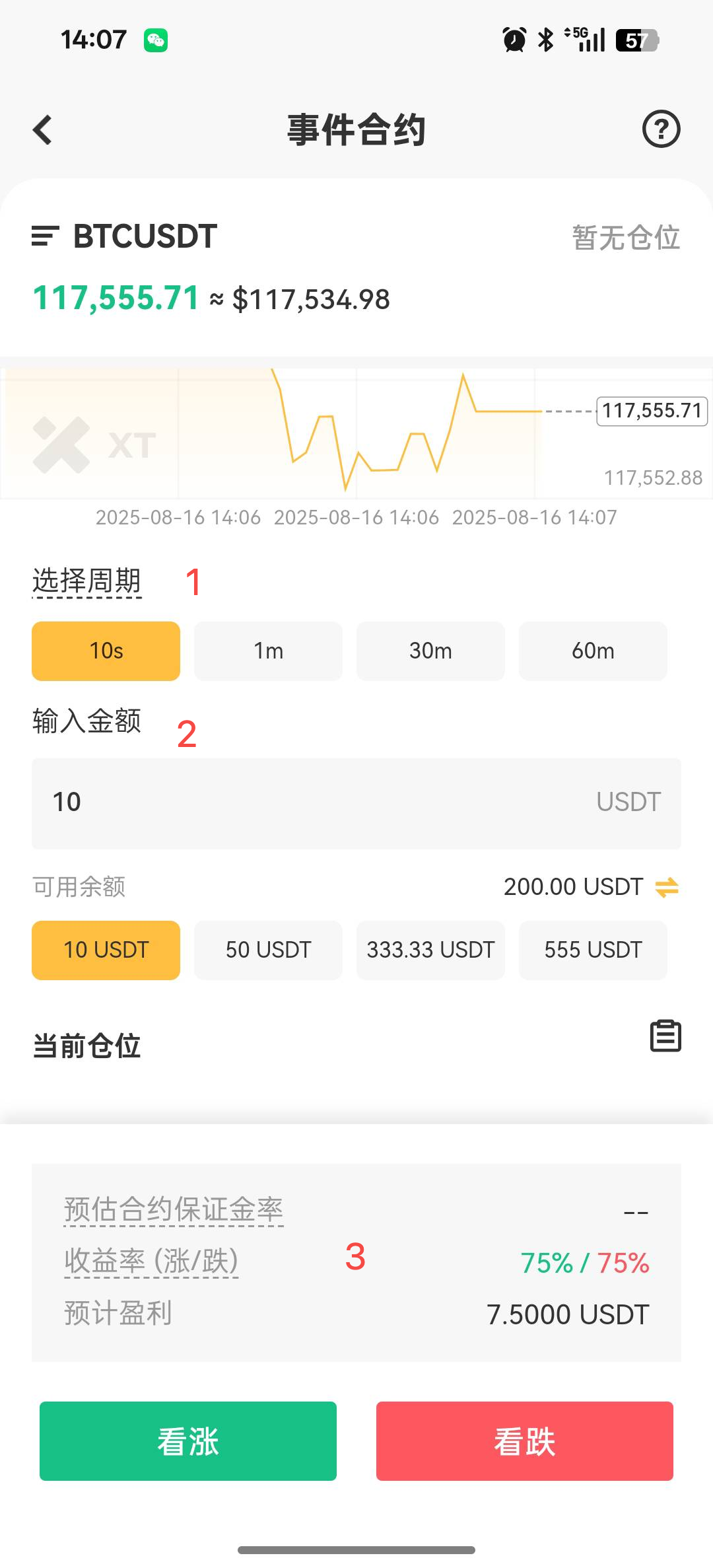Tap the red 看跌 button

[525, 1441]
